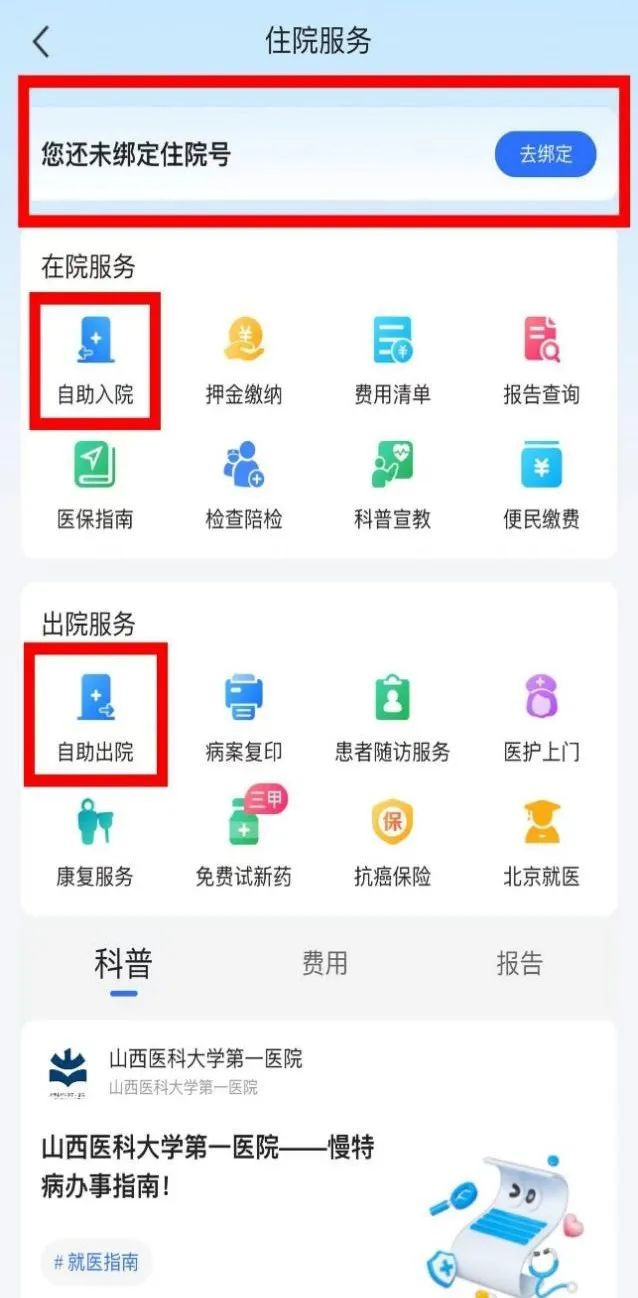Screen dimensions: 638x1298
Task: Select 医护上门 home care service
Action: (x=541, y=718)
